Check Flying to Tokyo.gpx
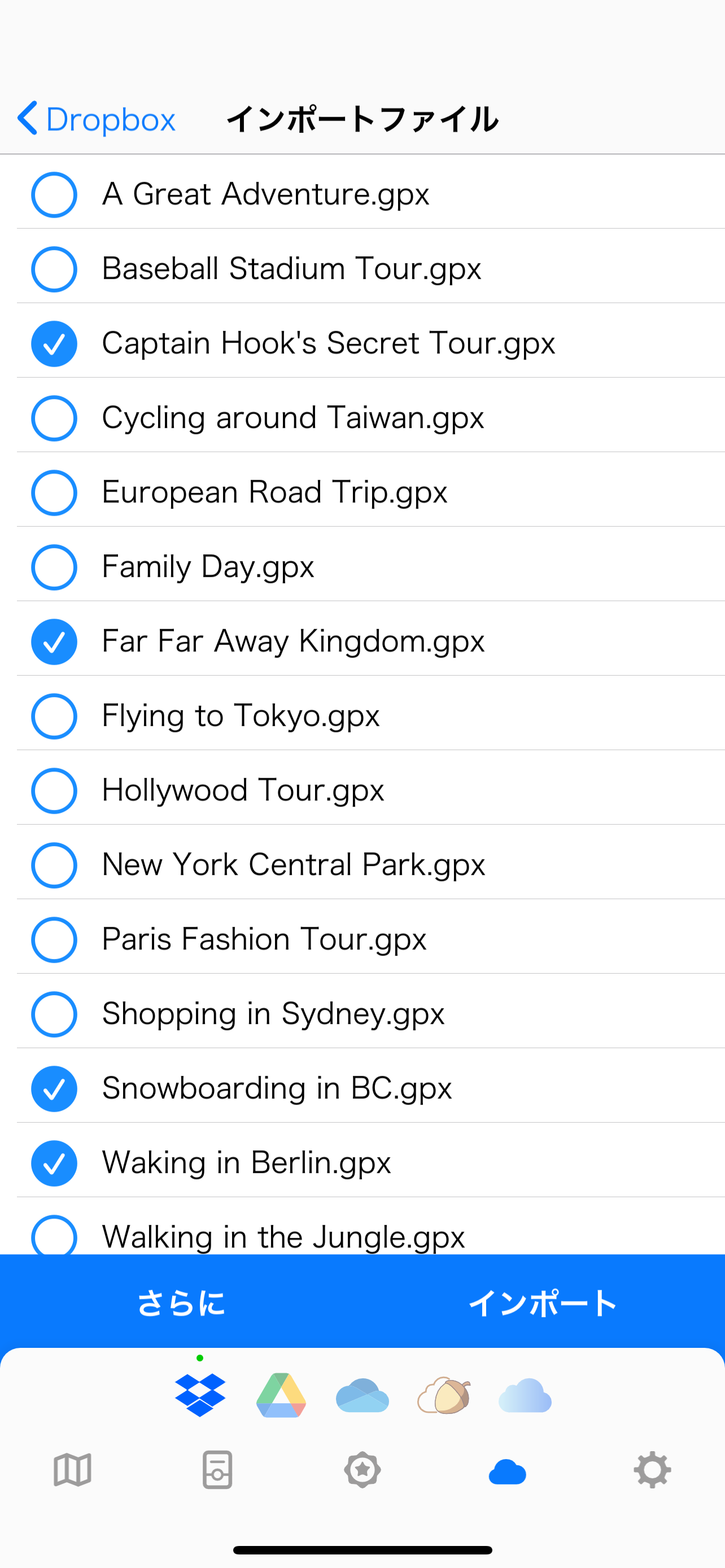The width and height of the screenshot is (725, 1568). (54, 716)
